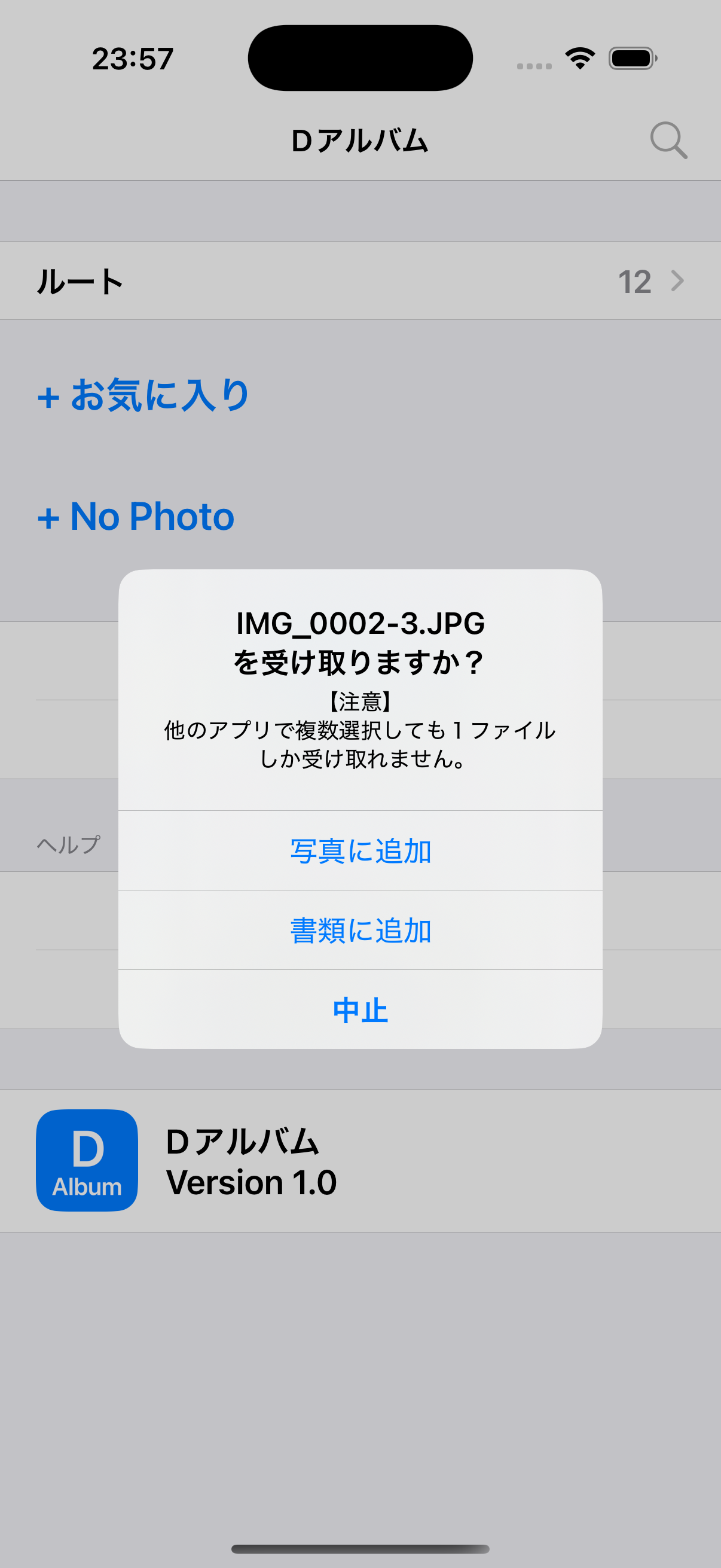Screen dimensions: 721x1568
Task: Cancel receiving the file with 中止
Action: click(360, 1010)
